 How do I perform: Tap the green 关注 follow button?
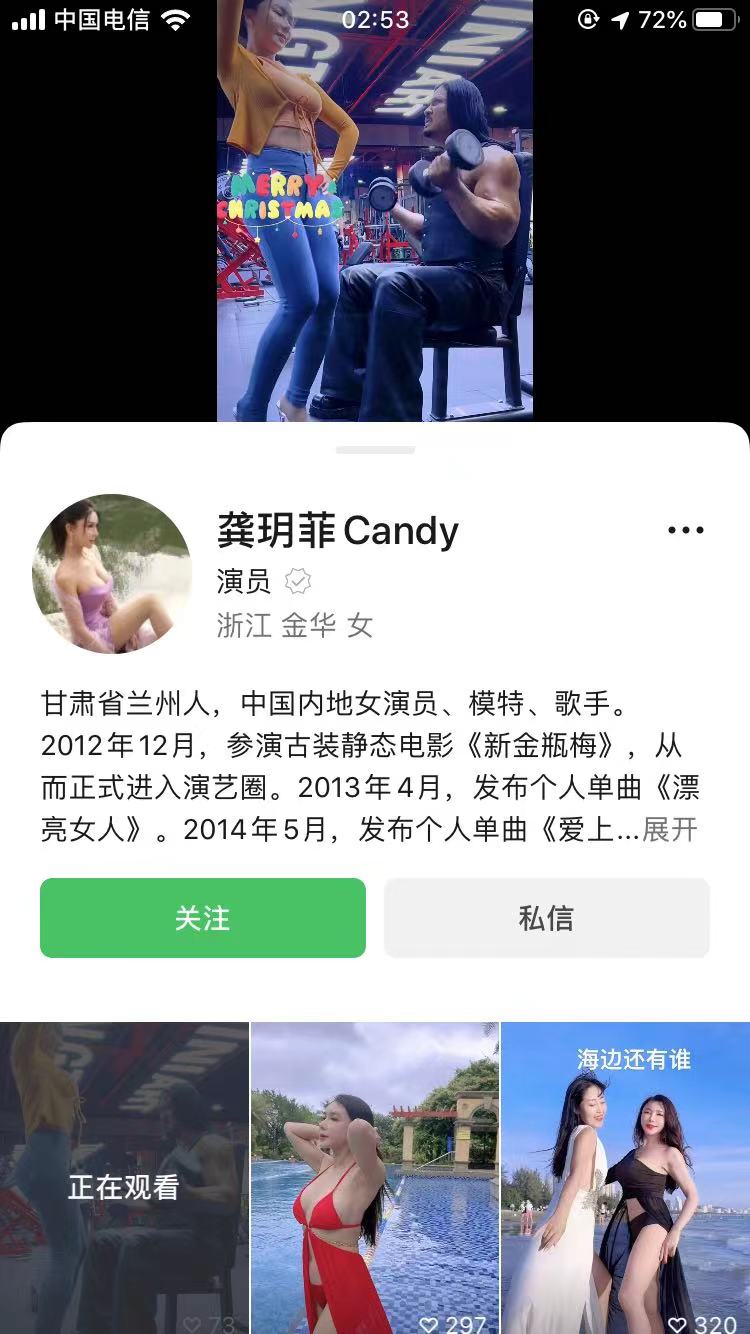(203, 918)
